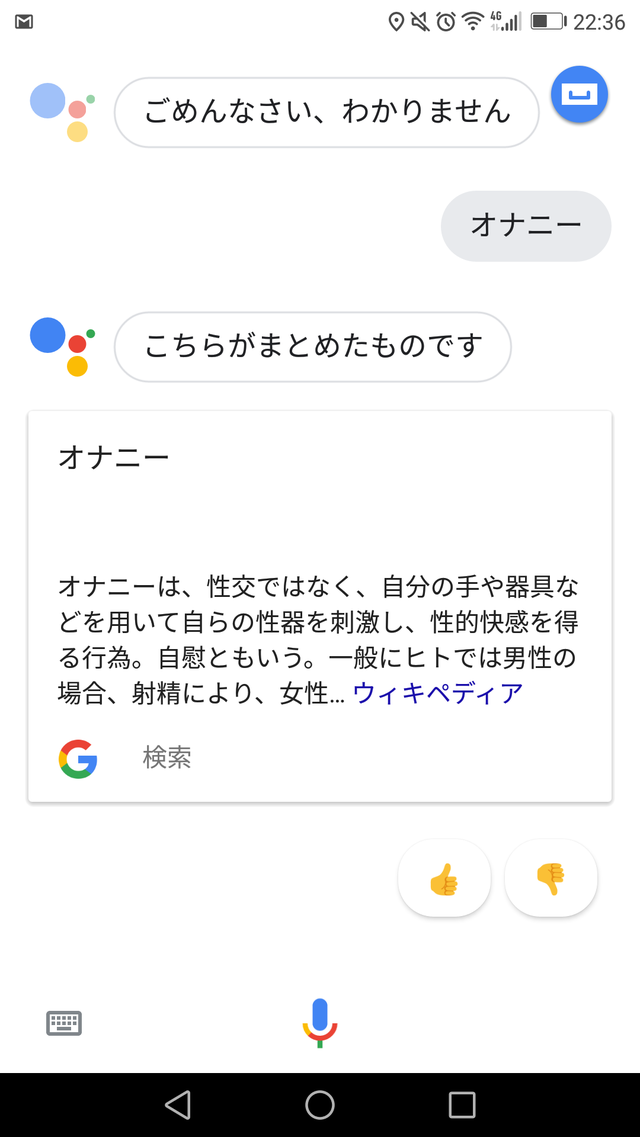Open the summary result card
The width and height of the screenshot is (640, 1137).
click(320, 606)
